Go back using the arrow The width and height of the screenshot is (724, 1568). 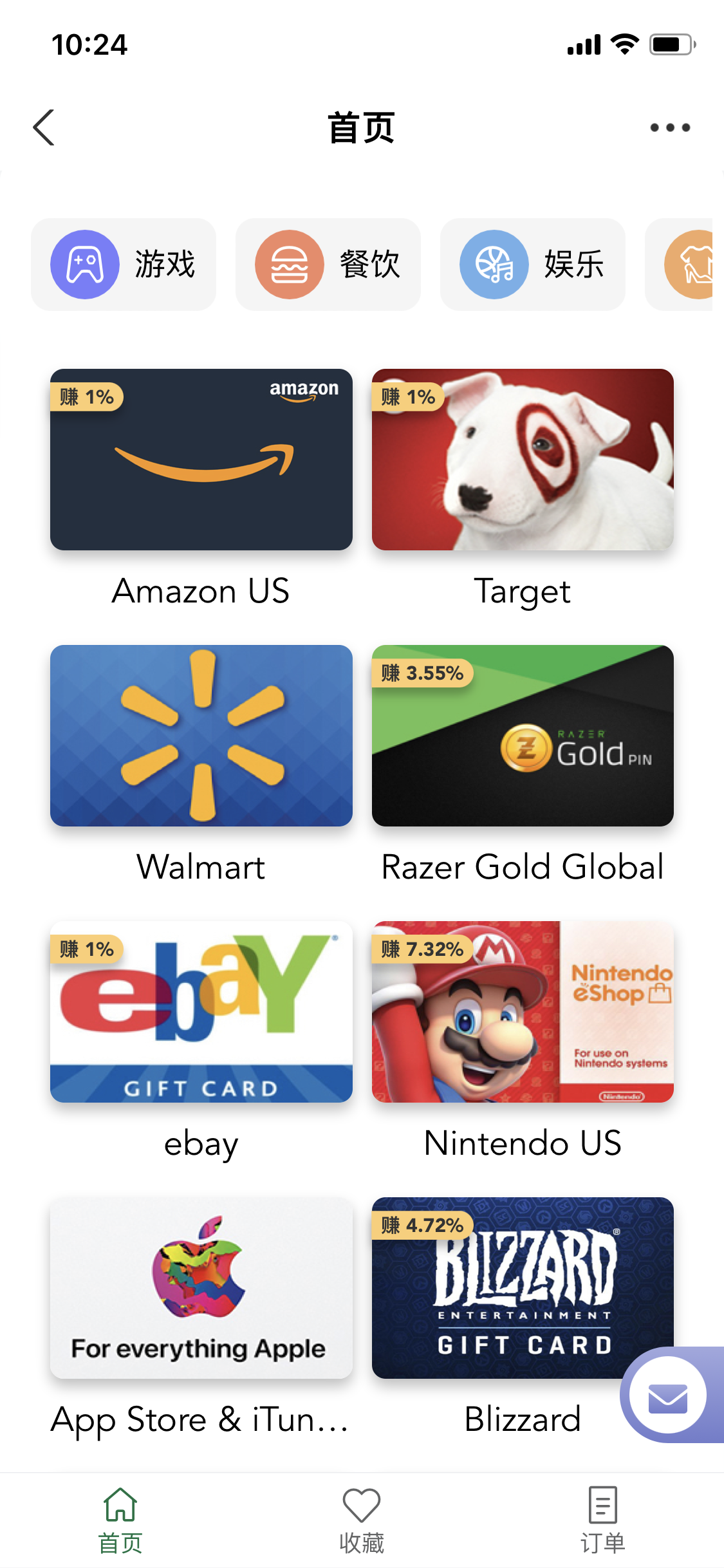pos(44,127)
